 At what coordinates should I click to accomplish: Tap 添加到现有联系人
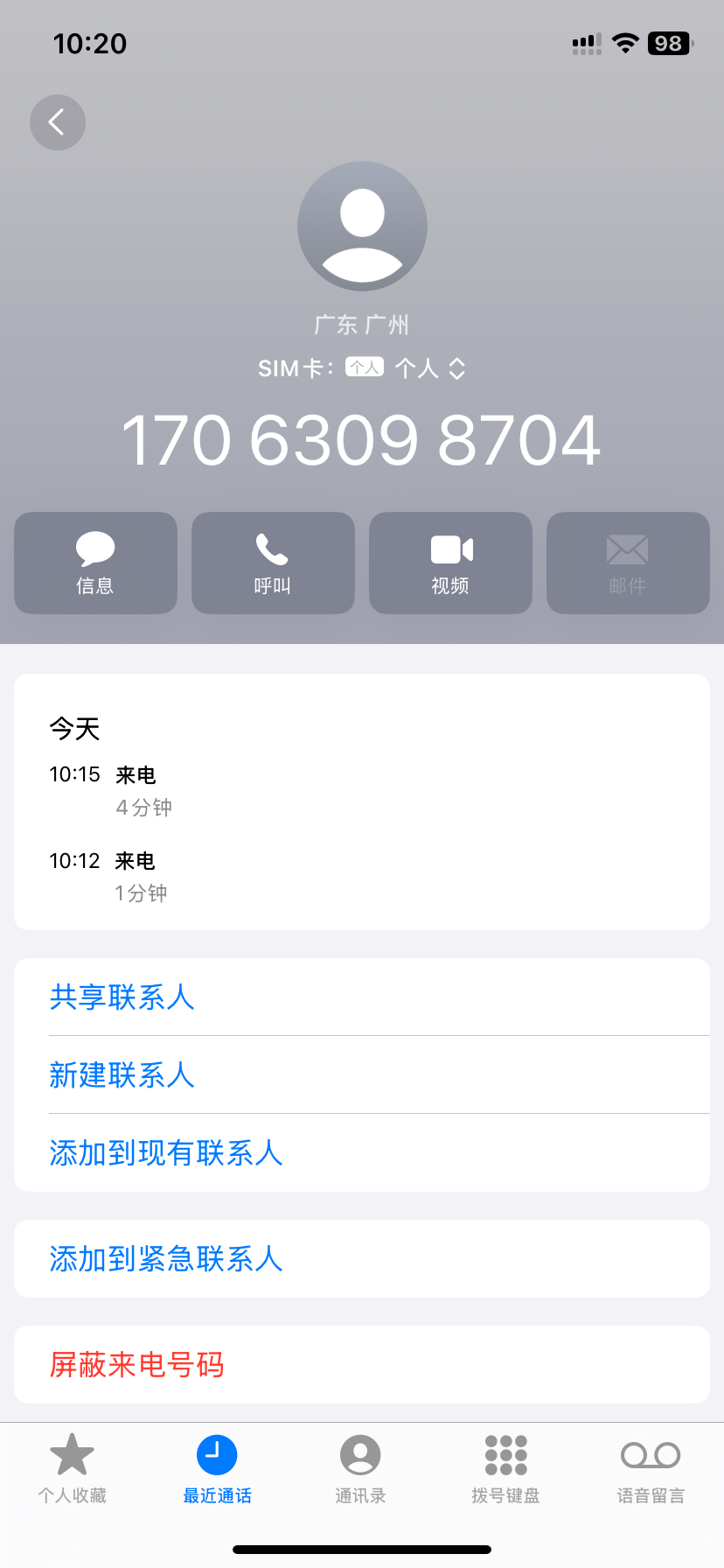[x=166, y=1153]
